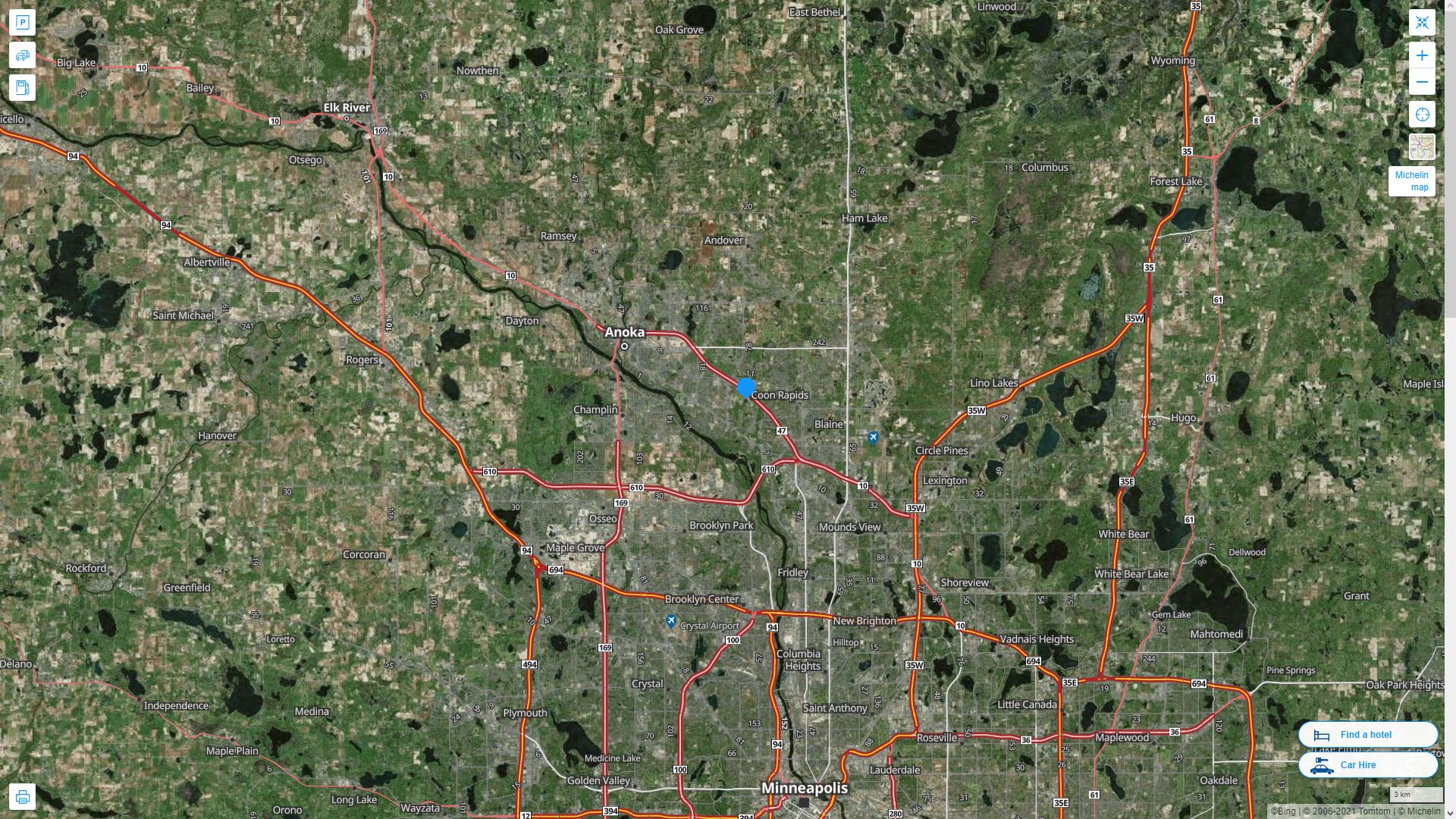Screen dimensions: 1456x819
Task: Open the map style thumbnail
Action: point(1422,147)
